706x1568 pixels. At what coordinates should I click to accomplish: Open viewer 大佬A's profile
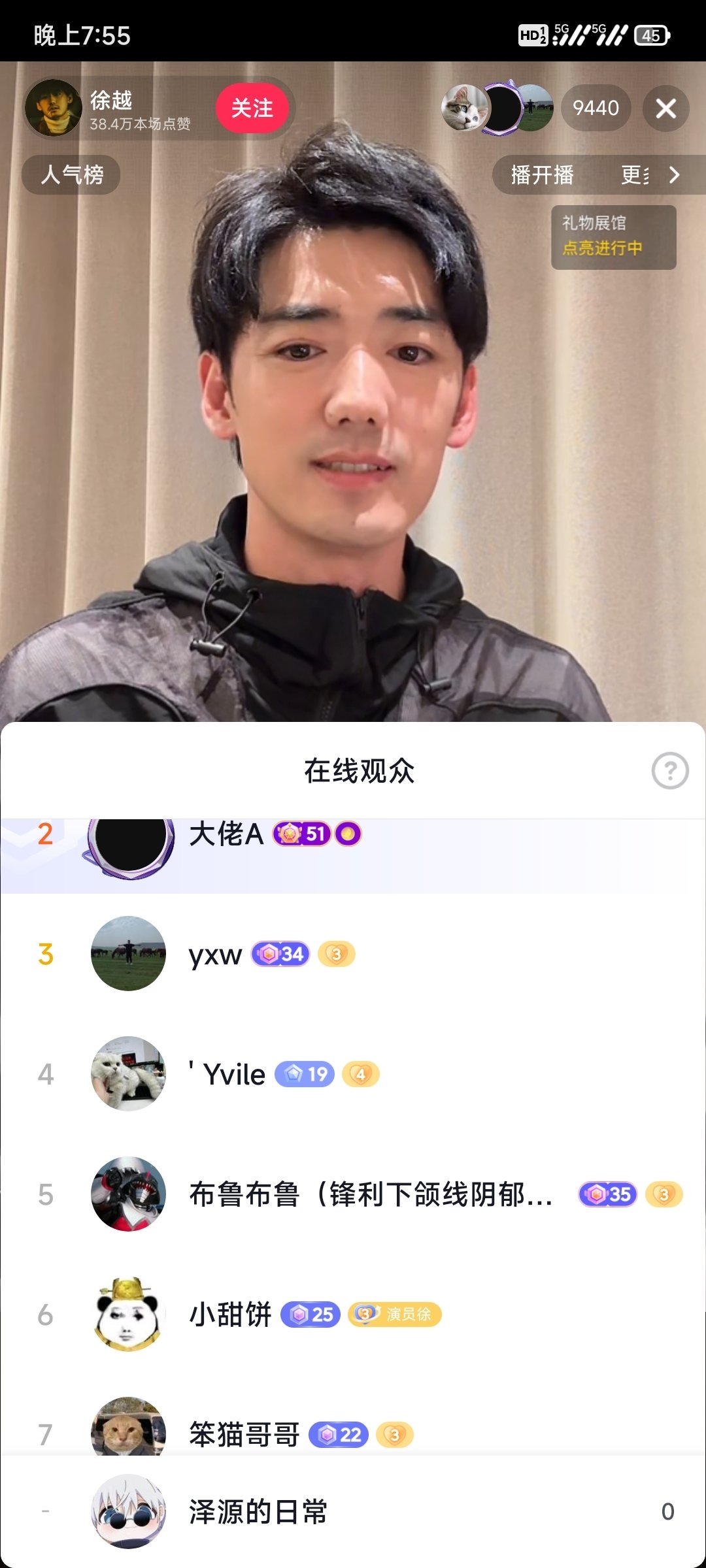(x=226, y=835)
